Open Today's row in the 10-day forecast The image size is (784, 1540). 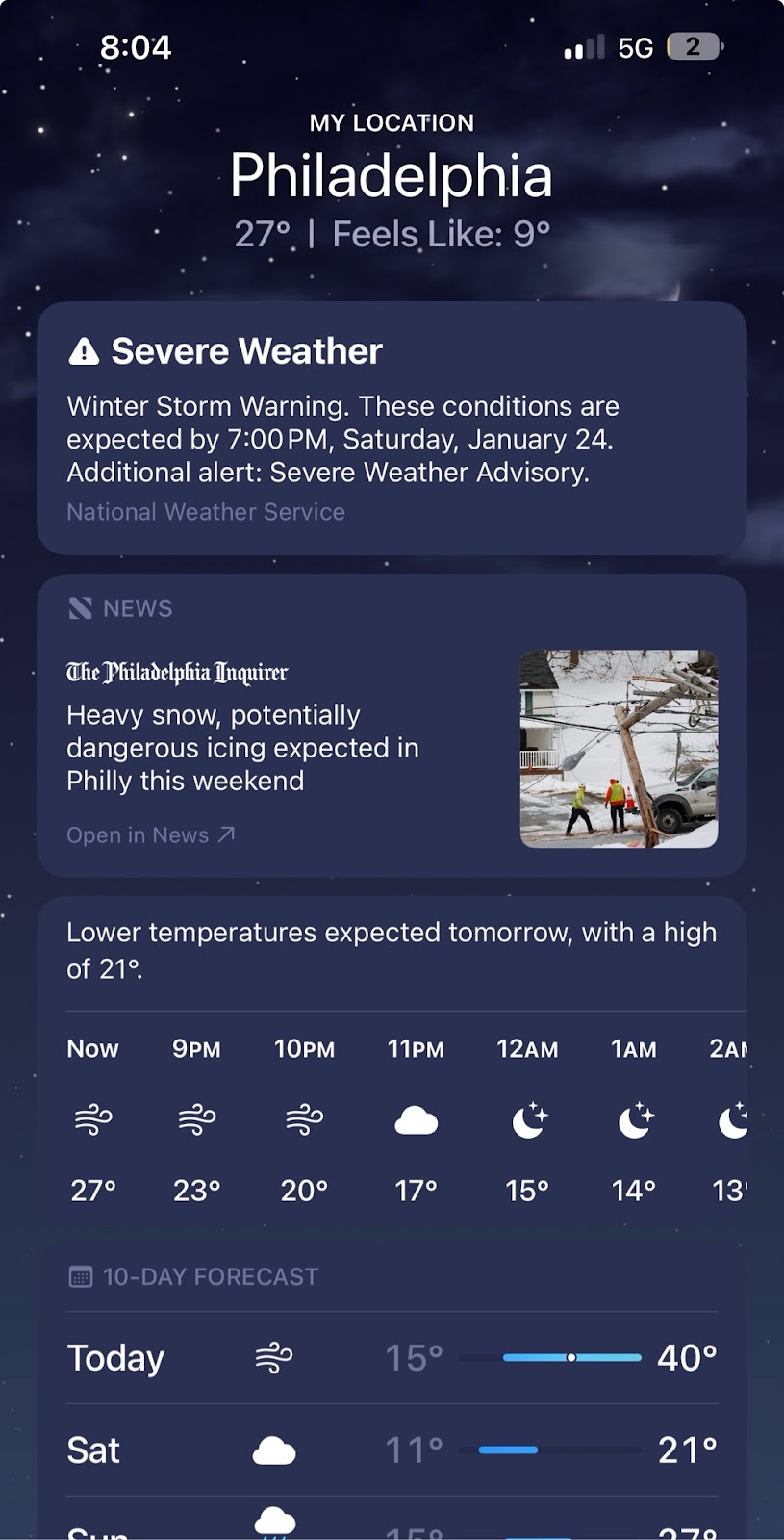coord(392,1357)
